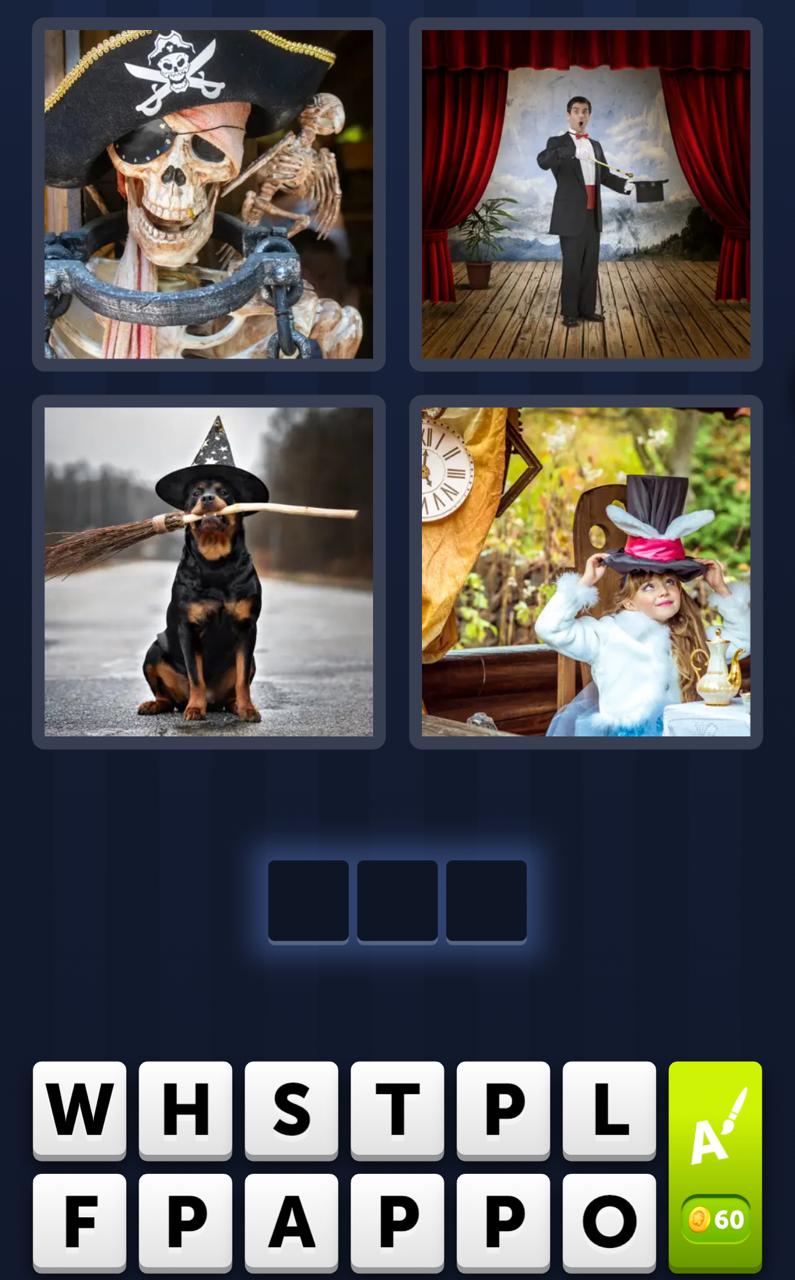Choose the letter A tile

pos(291,1221)
